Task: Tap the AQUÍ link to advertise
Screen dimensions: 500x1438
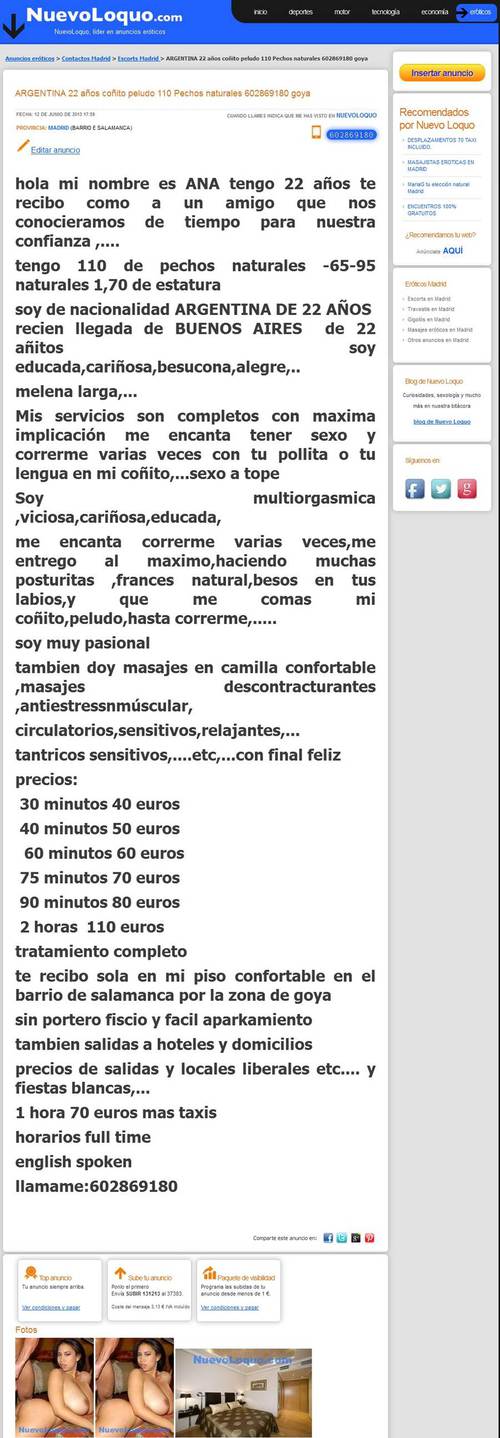Action: click(x=453, y=251)
